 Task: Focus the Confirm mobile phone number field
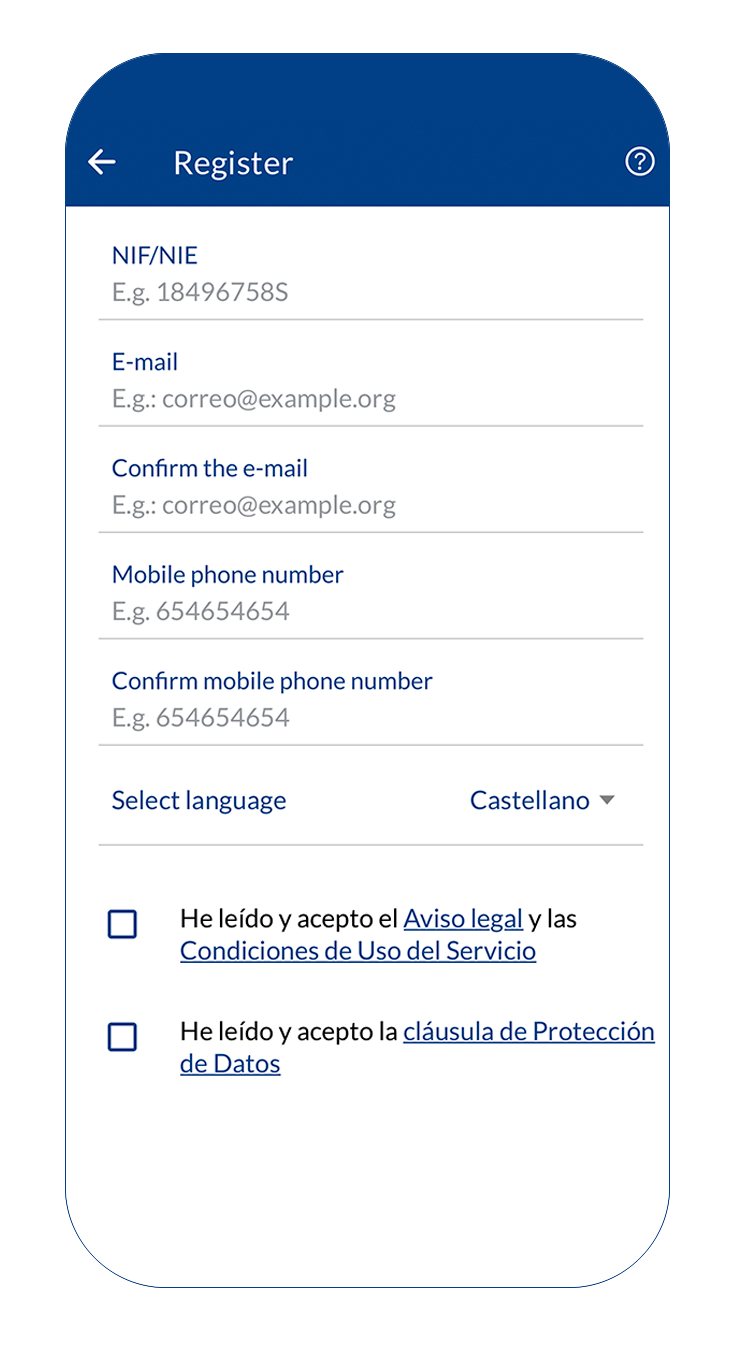click(x=370, y=717)
